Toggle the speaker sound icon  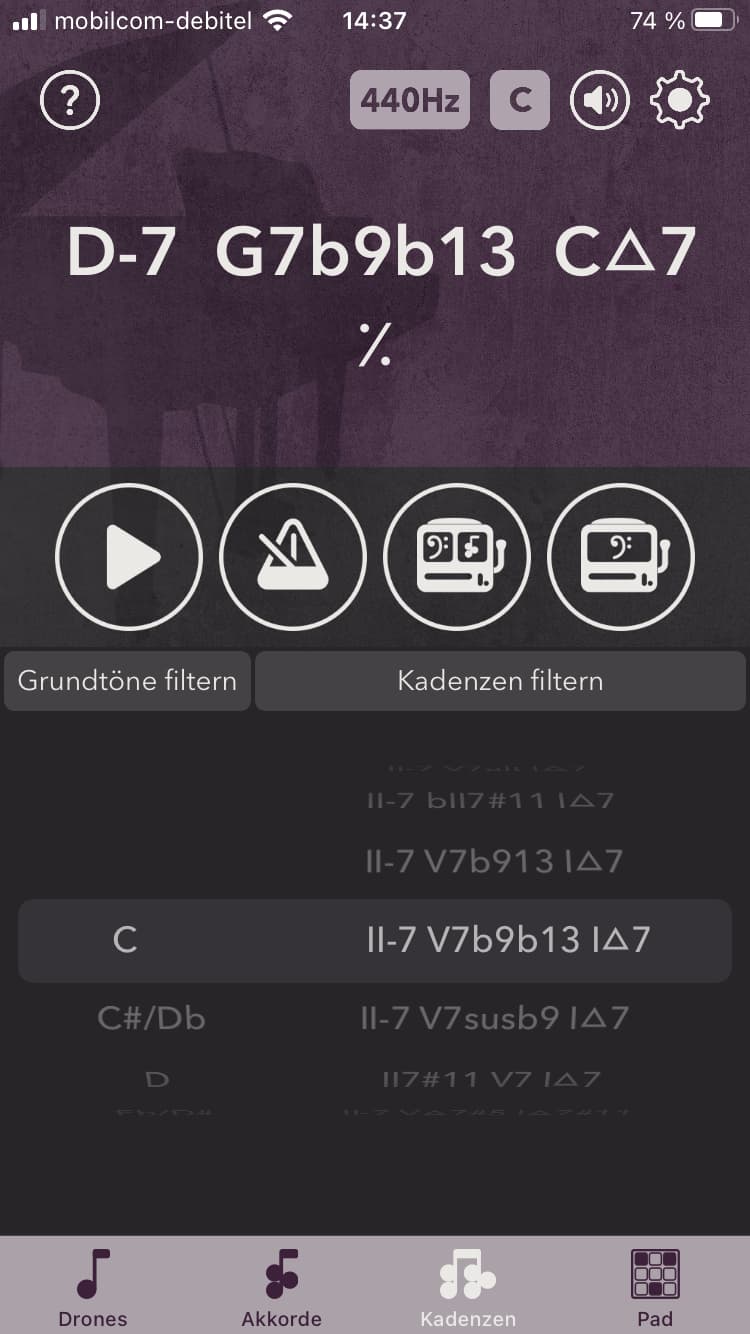(600, 100)
